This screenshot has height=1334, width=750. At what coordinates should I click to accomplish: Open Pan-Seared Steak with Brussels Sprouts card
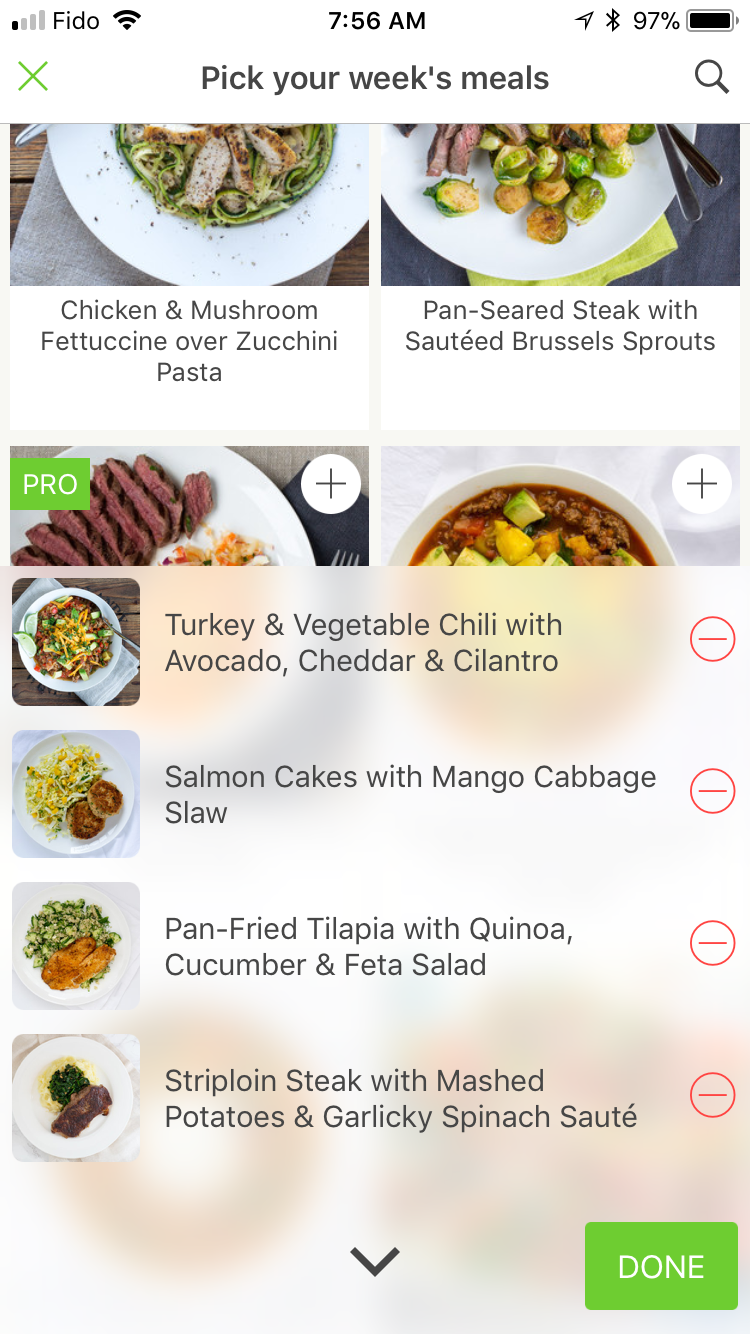coord(560,275)
